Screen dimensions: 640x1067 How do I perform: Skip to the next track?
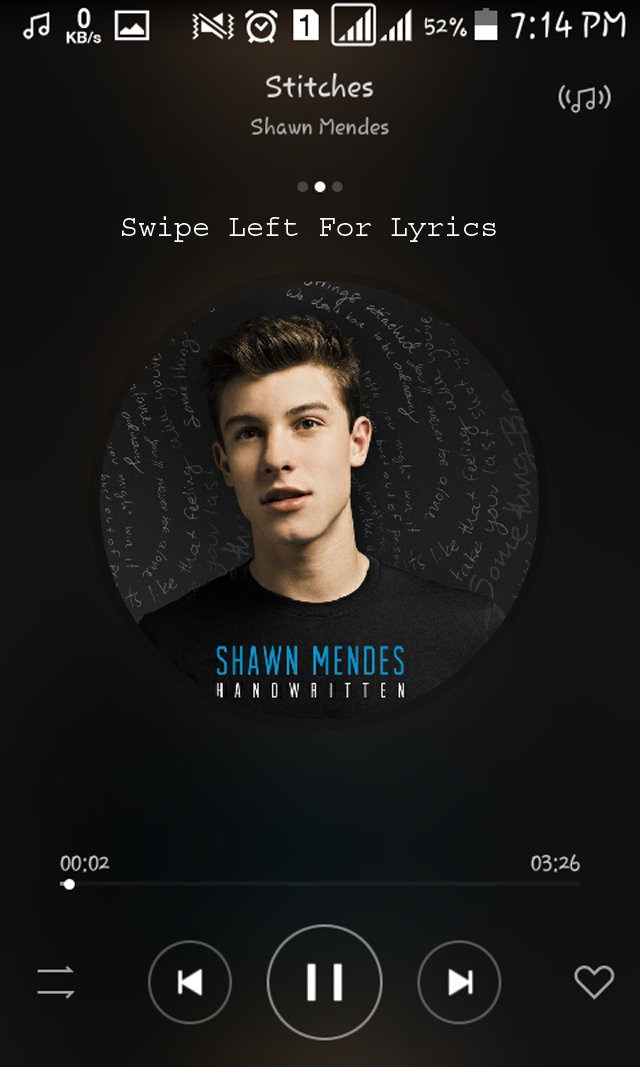(x=459, y=982)
